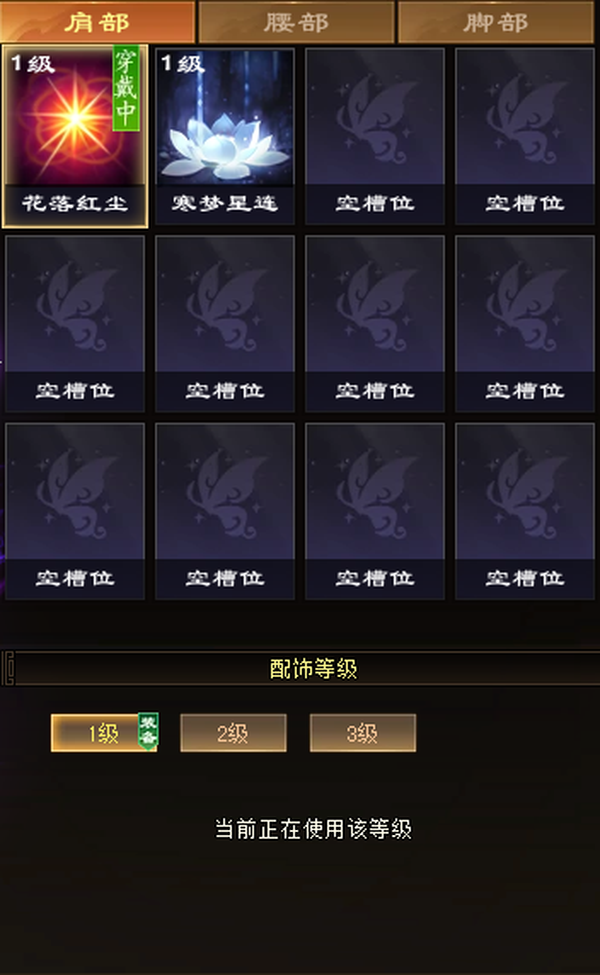Switch to the 脚部 tab

click(496, 22)
